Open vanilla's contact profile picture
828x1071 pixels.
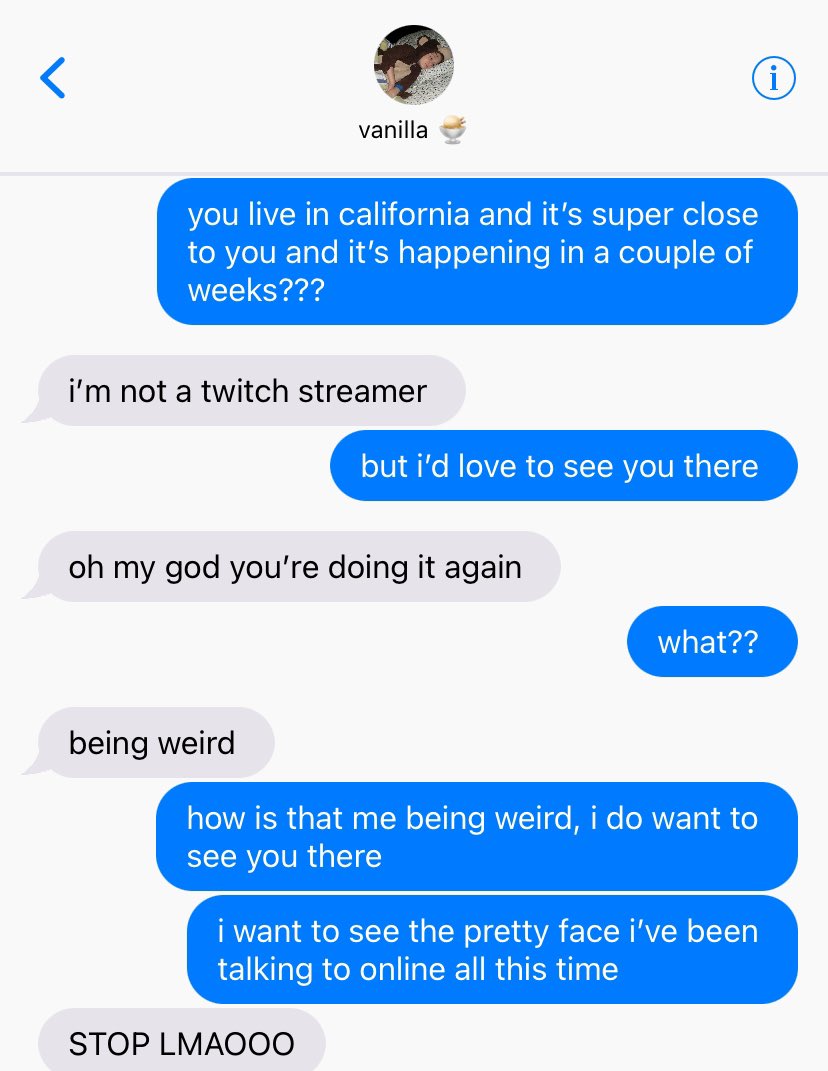point(413,65)
